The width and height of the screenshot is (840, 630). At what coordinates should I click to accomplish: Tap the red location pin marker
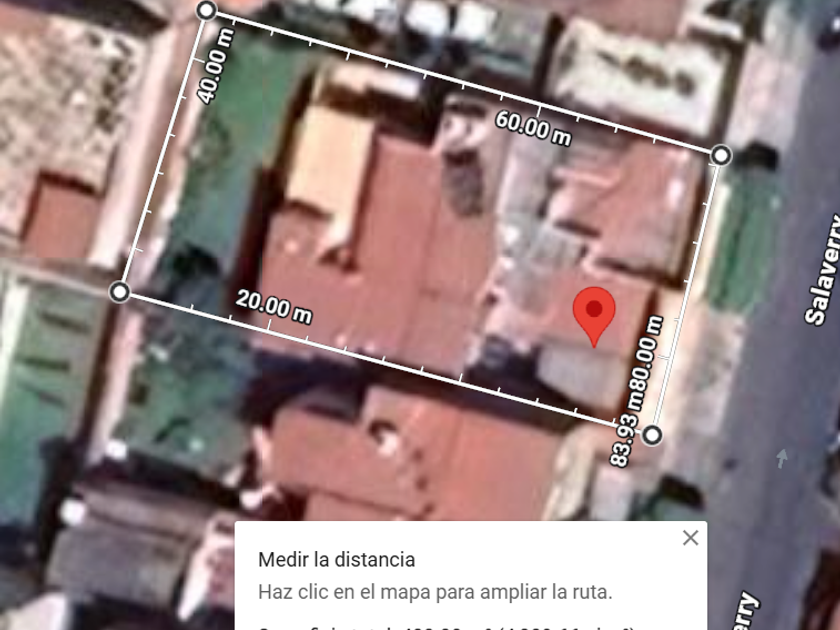(595, 311)
